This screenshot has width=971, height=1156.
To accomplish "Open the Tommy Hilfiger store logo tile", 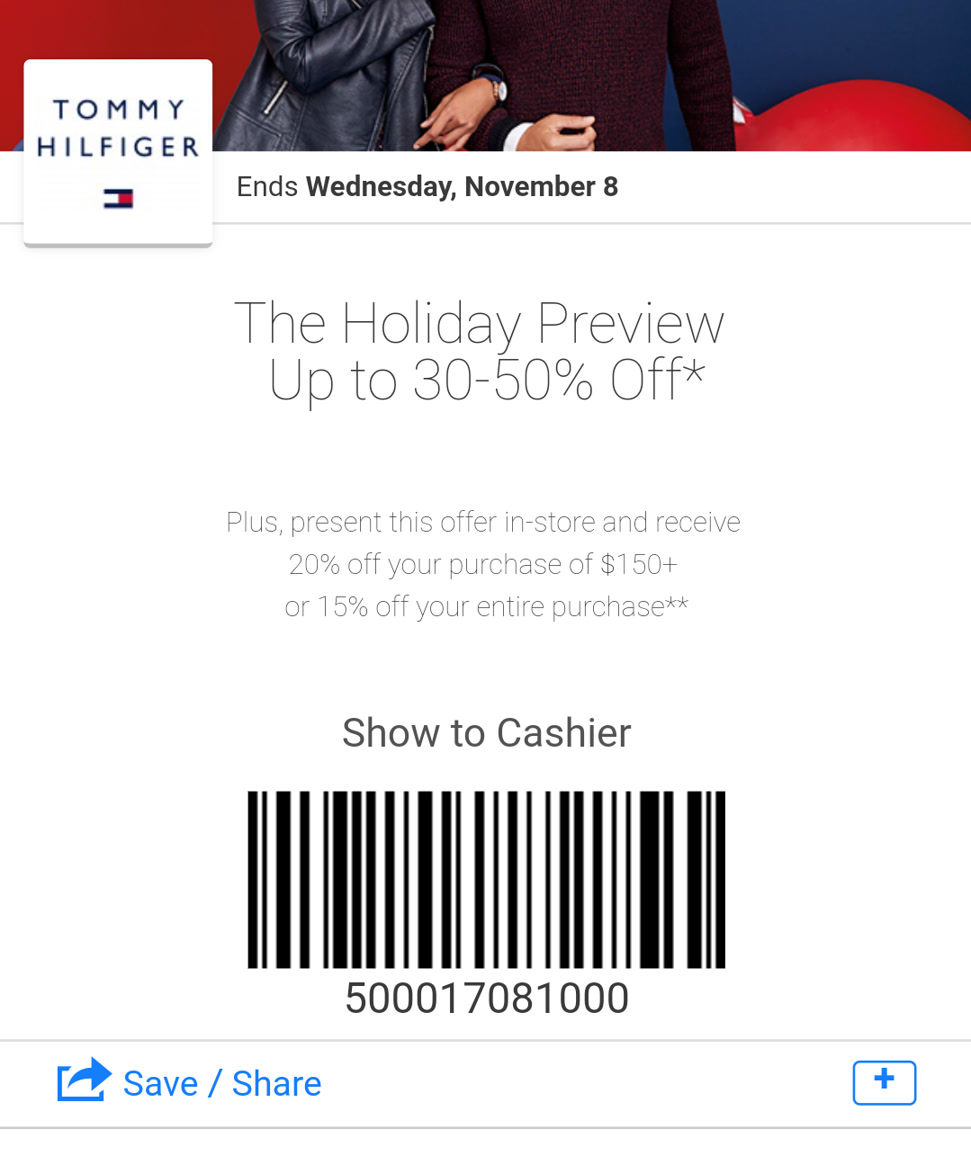I will point(118,152).
